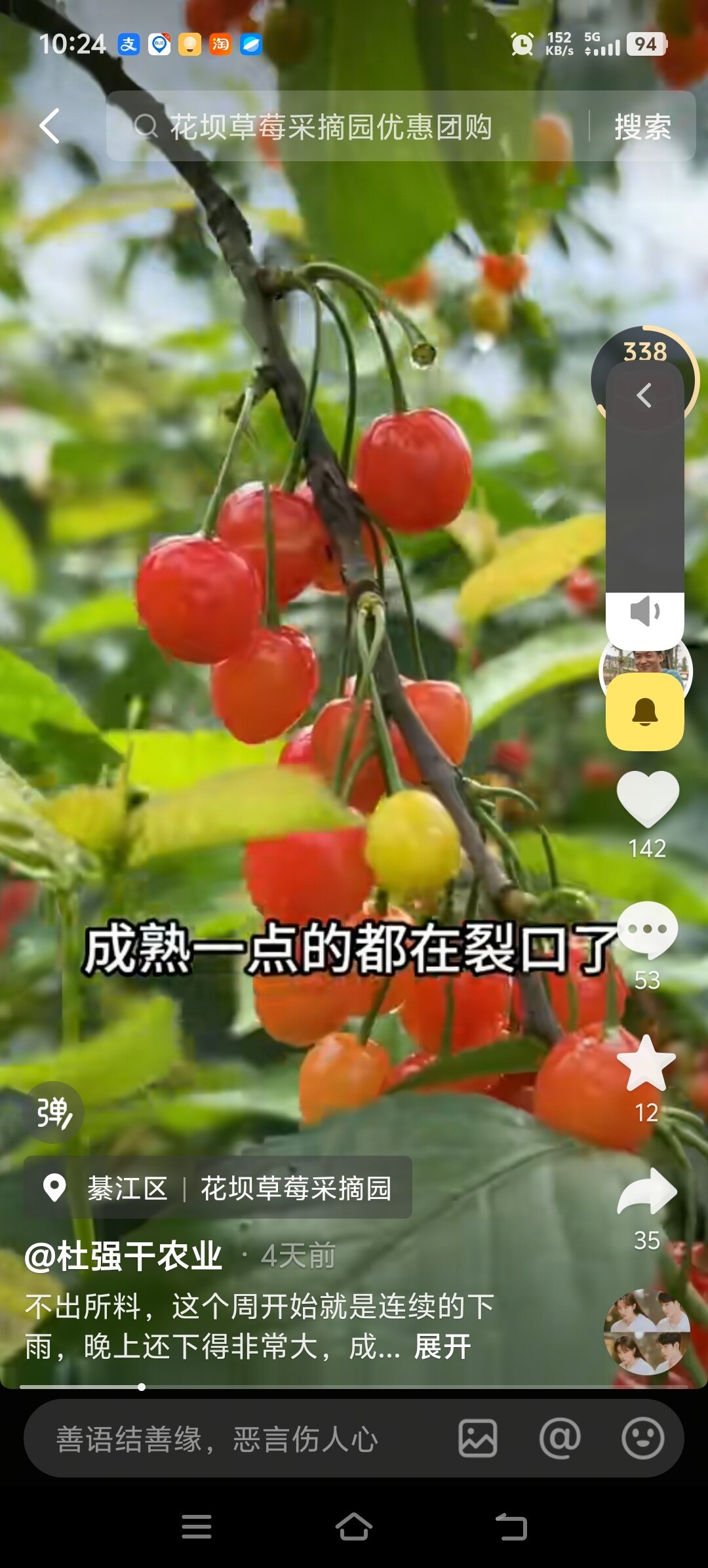Like this video with the heart icon
Viewport: 708px width, 1568px height.
click(647, 799)
